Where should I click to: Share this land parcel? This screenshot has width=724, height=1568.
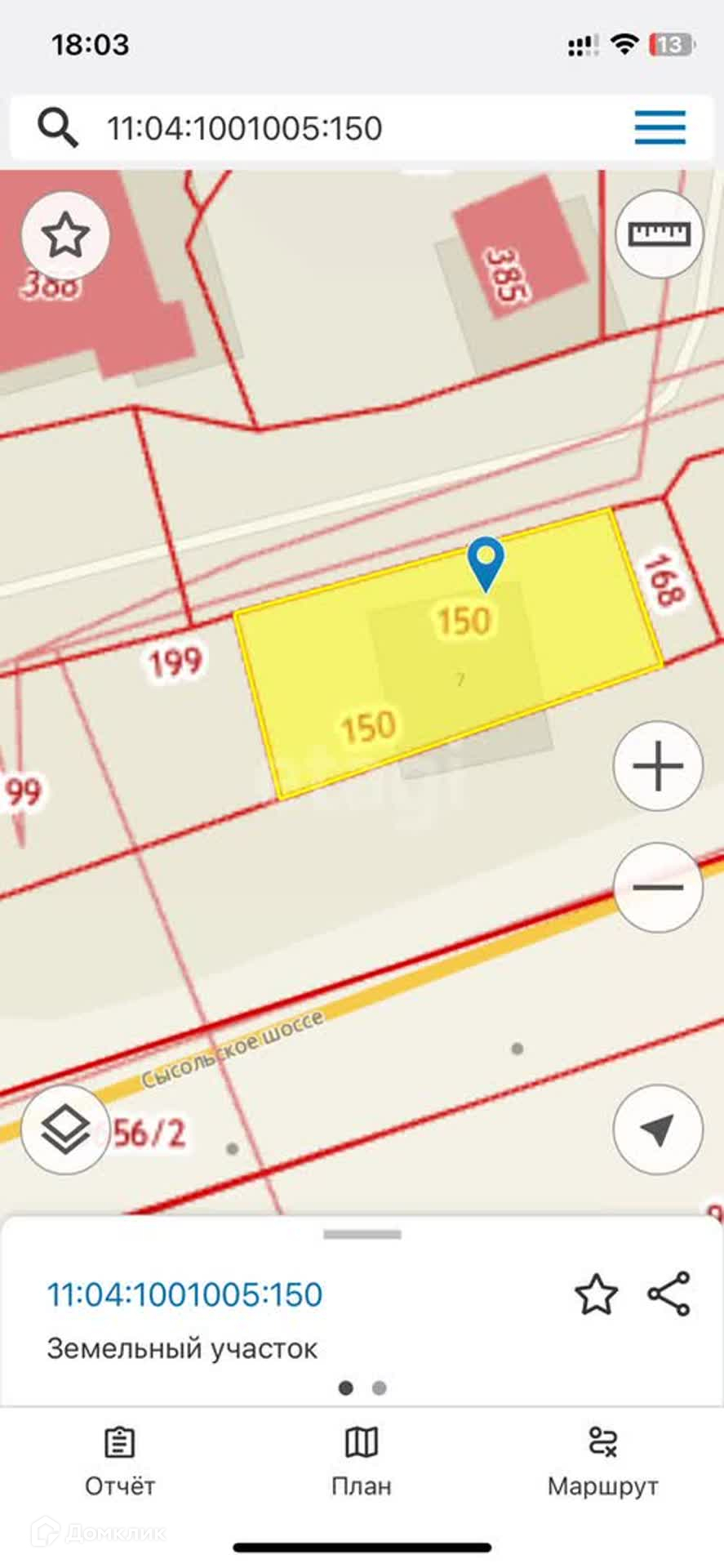click(x=668, y=1294)
